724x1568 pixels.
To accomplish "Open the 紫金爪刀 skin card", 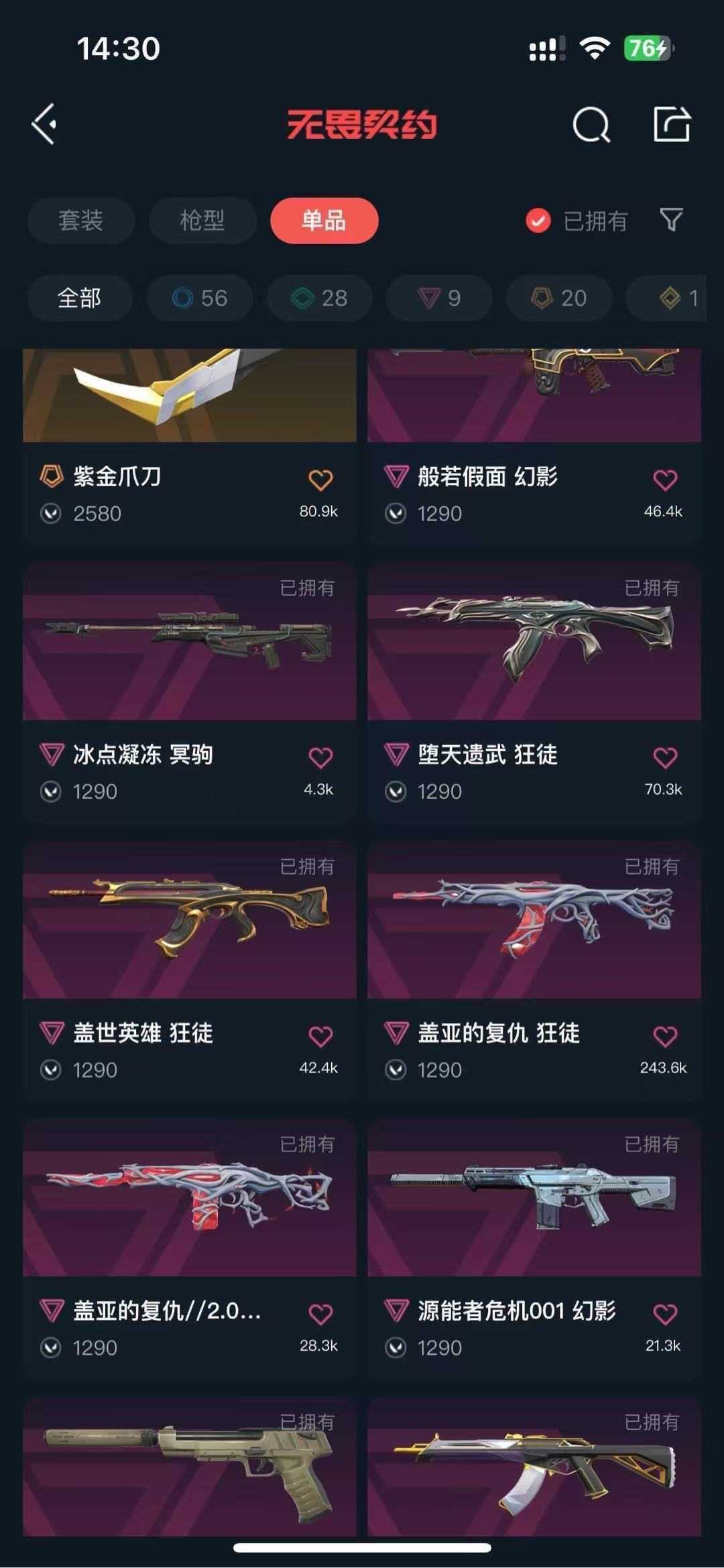I will click(x=190, y=446).
